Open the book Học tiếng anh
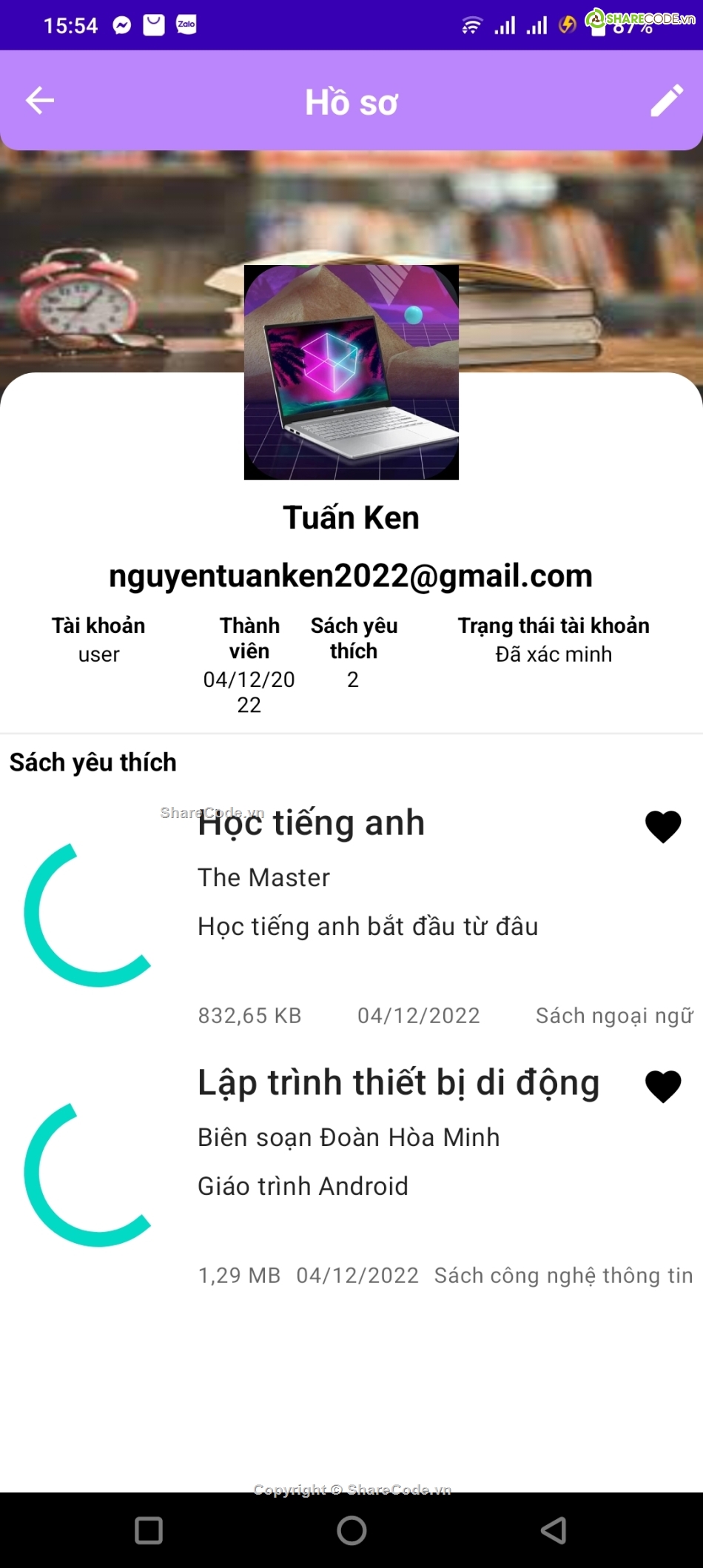 311,823
